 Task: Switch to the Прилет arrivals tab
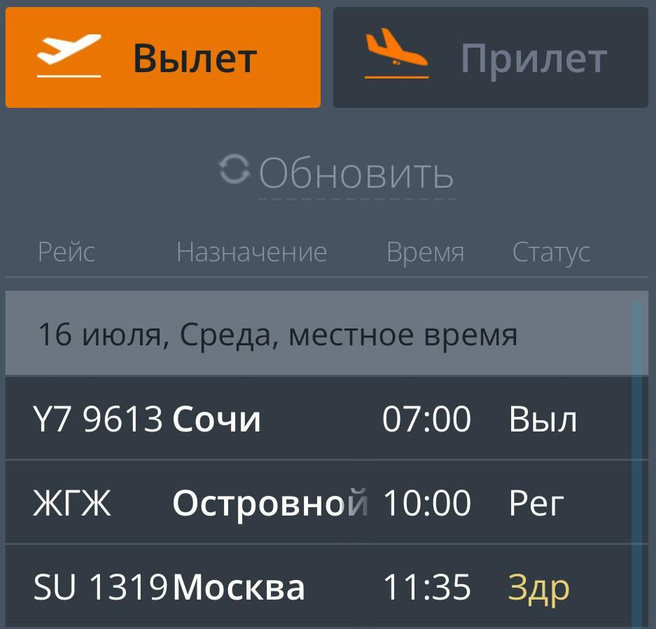pos(490,58)
